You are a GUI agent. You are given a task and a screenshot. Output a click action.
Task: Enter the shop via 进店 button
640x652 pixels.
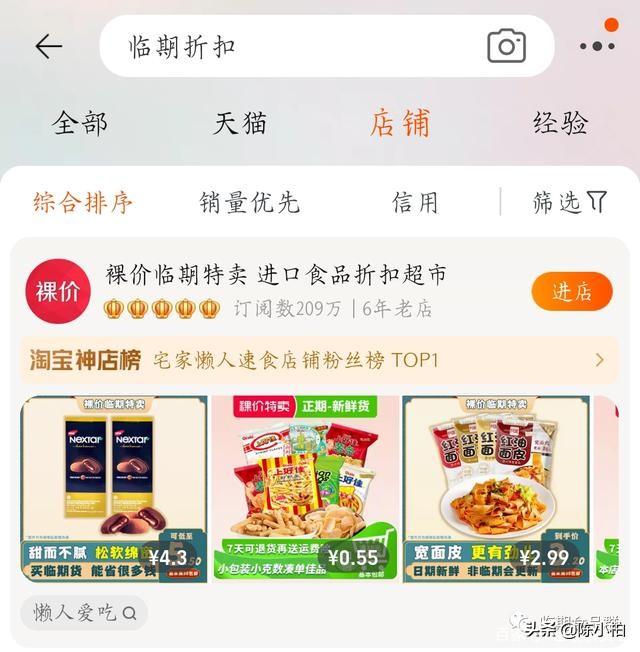click(x=572, y=291)
